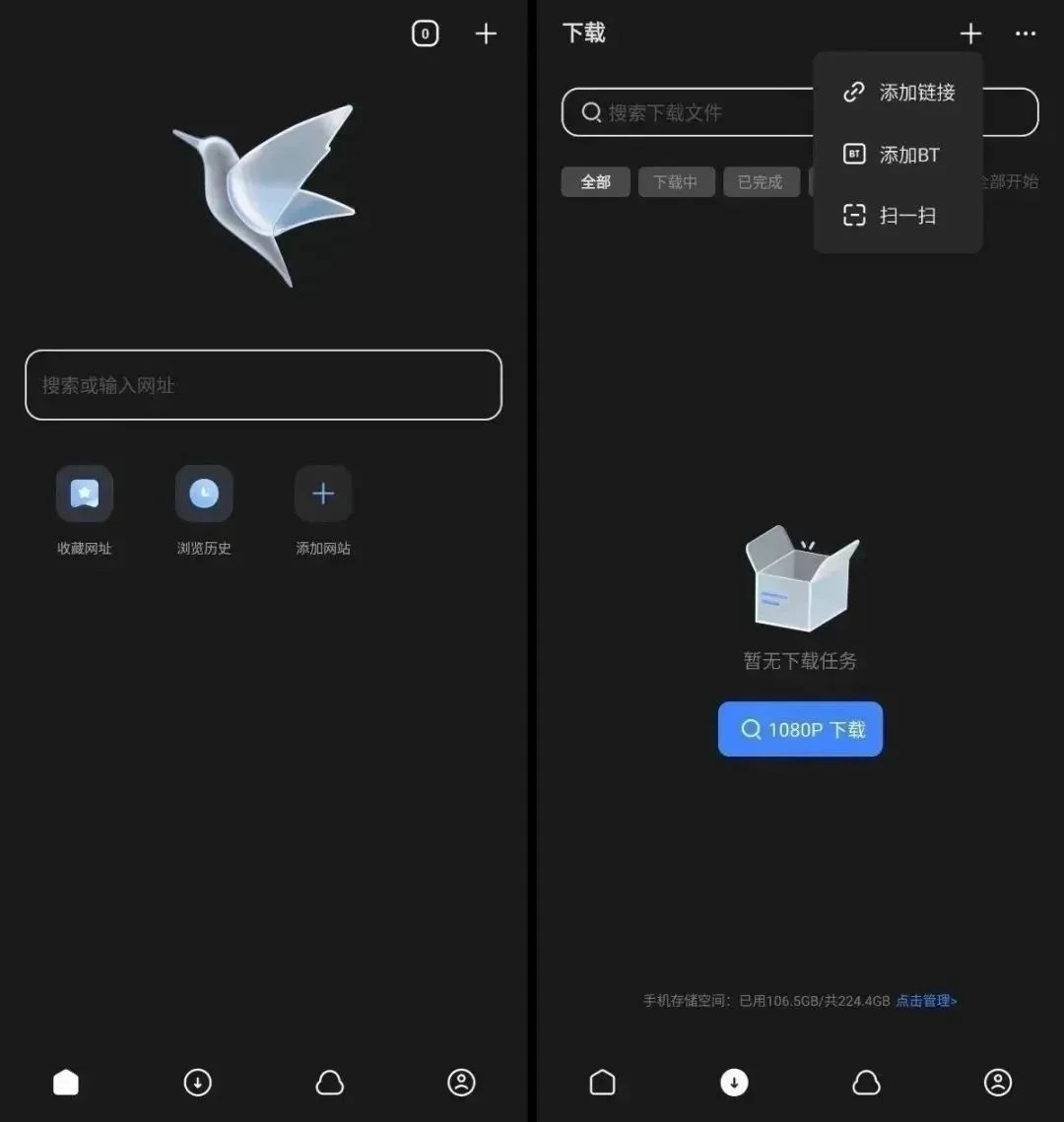This screenshot has width=1064, height=1122.
Task: Open 扫一扫 scanner option
Action: click(x=898, y=216)
